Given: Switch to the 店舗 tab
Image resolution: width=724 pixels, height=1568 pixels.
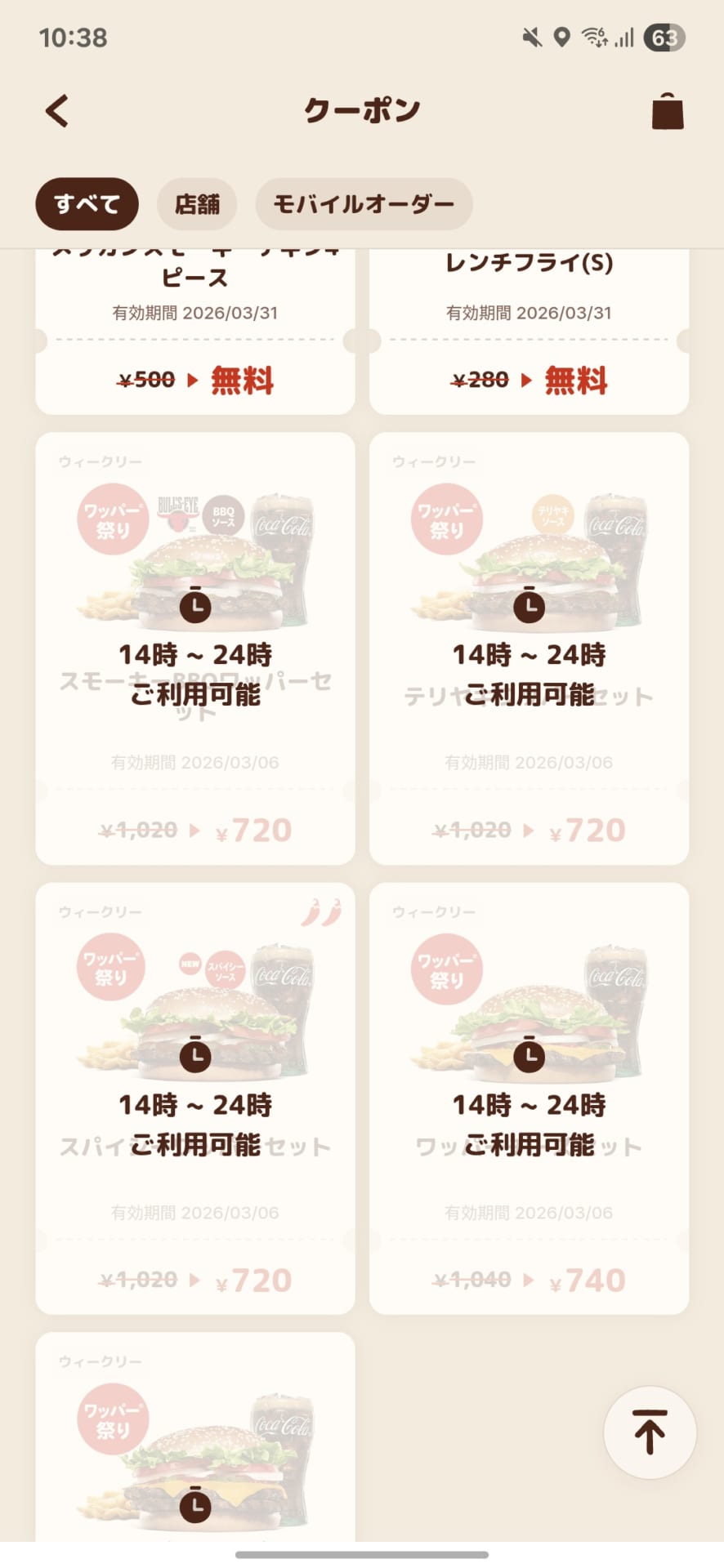Looking at the screenshot, I should pyautogui.click(x=197, y=203).
